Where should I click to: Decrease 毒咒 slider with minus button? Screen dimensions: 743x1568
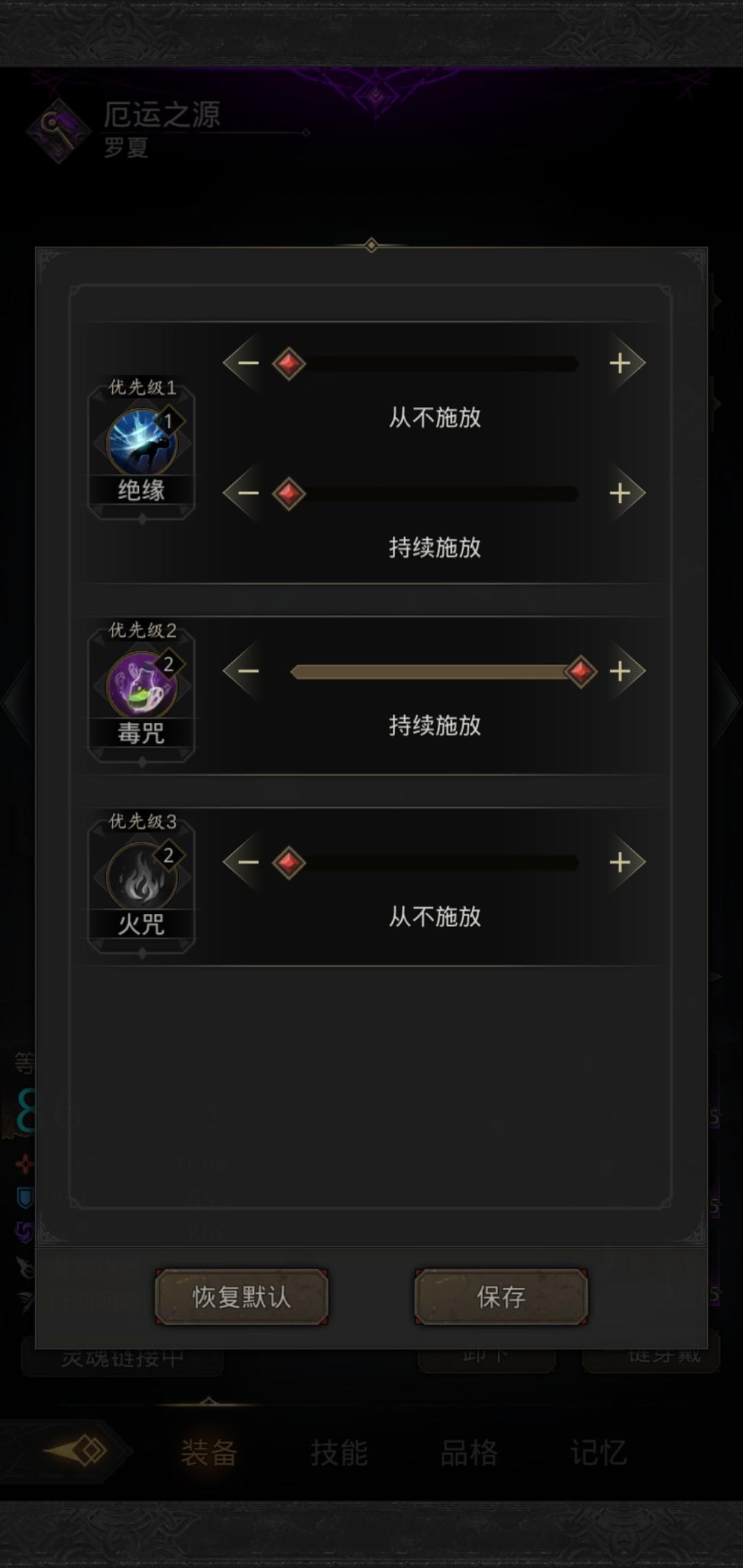(248, 671)
